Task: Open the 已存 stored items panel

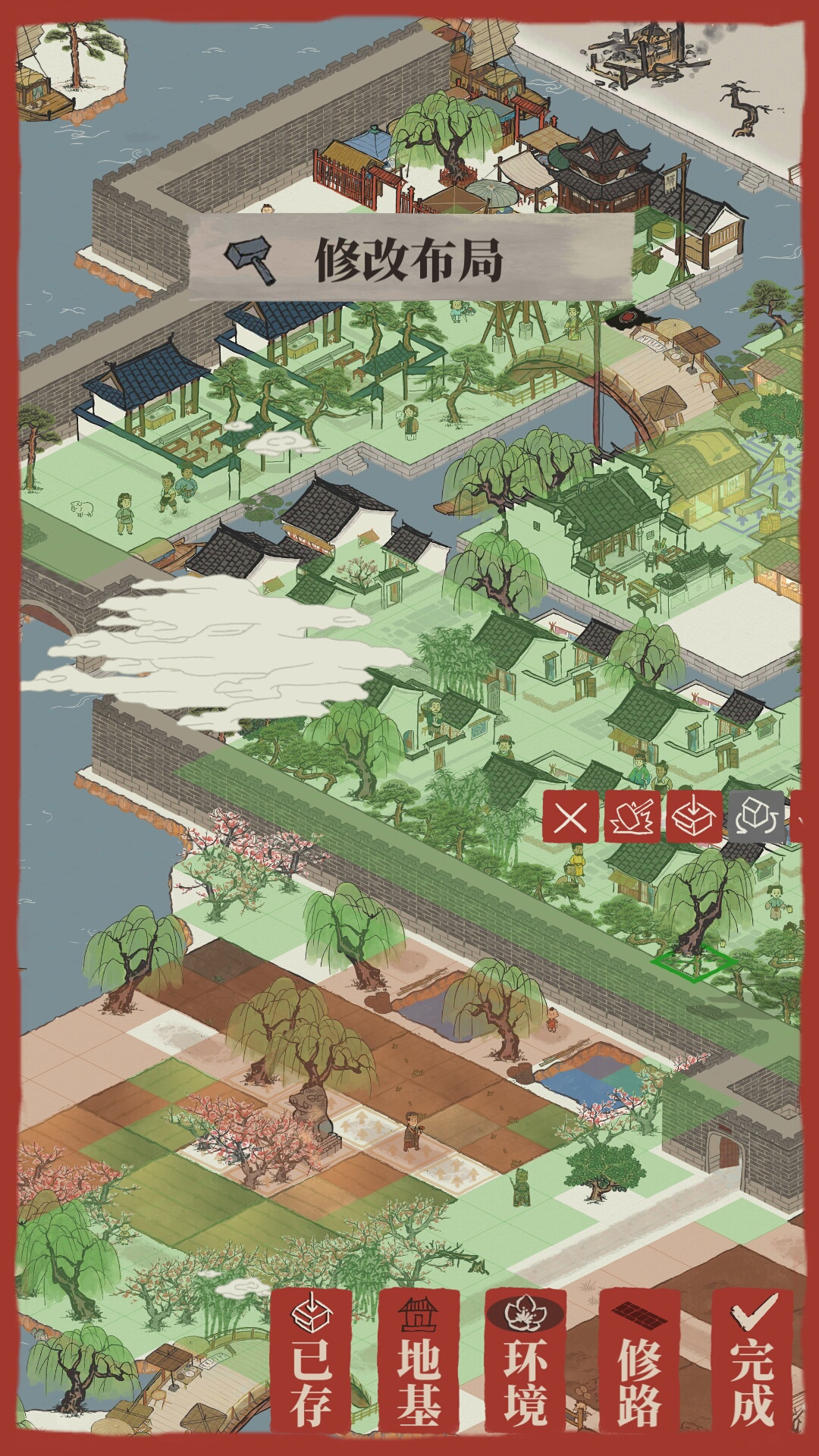Action: point(312,1361)
